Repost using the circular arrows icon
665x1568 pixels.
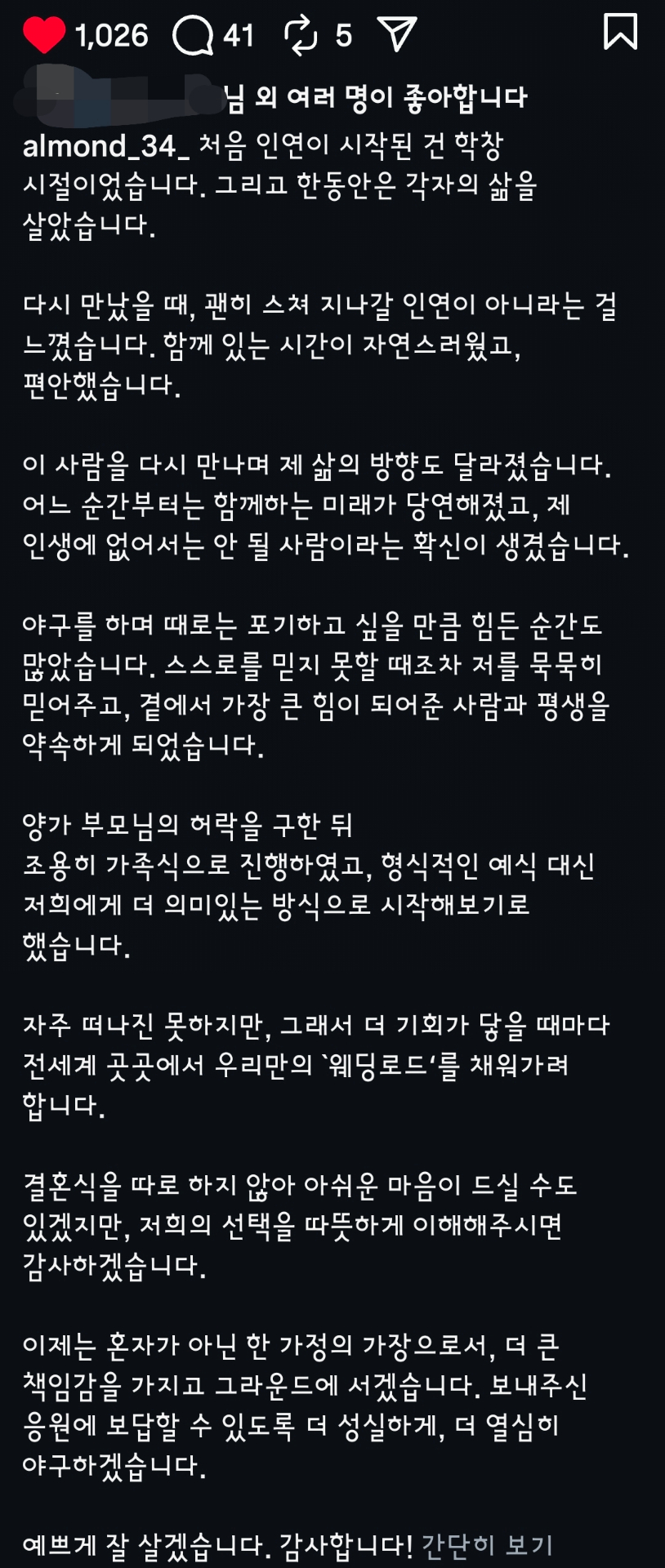click(x=300, y=36)
